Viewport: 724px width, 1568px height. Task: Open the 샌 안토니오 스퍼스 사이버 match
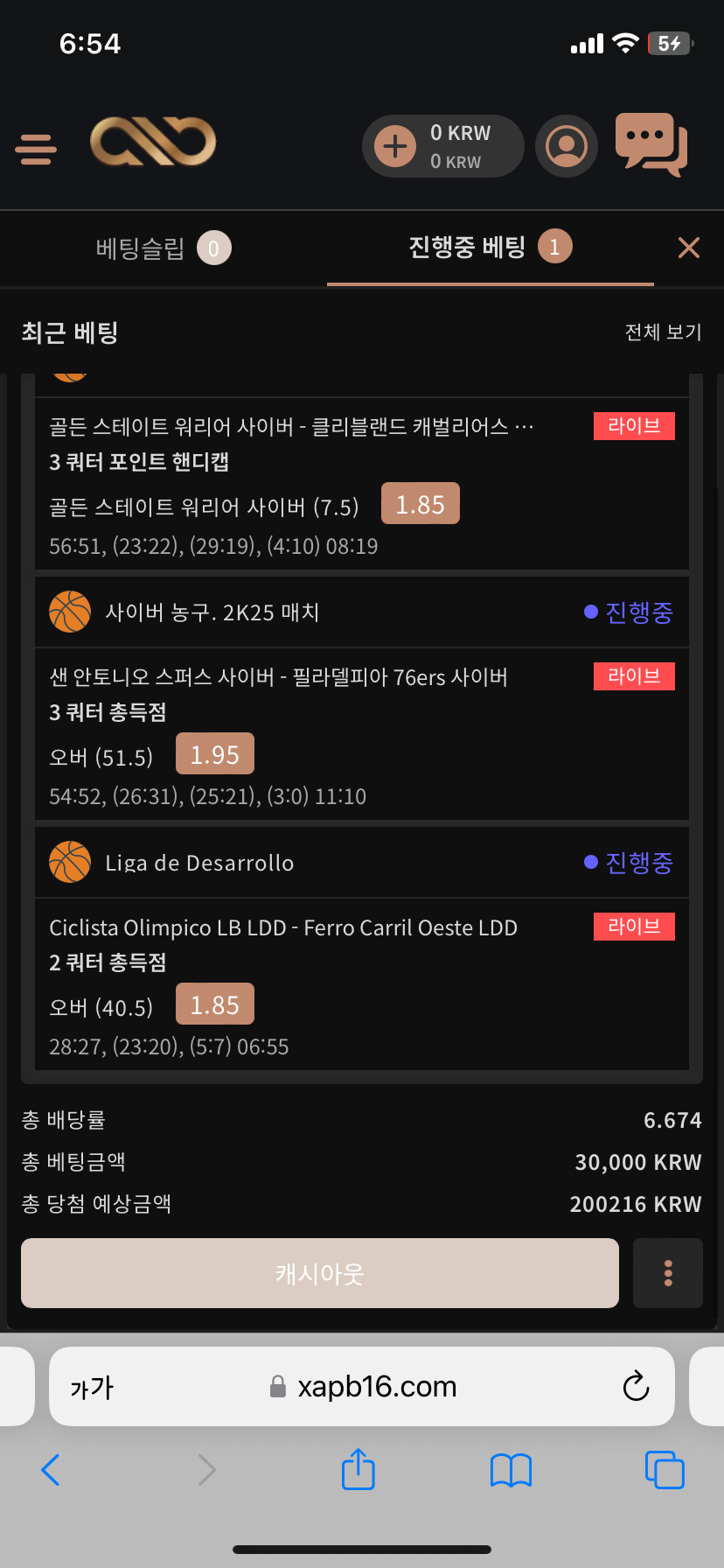[278, 677]
